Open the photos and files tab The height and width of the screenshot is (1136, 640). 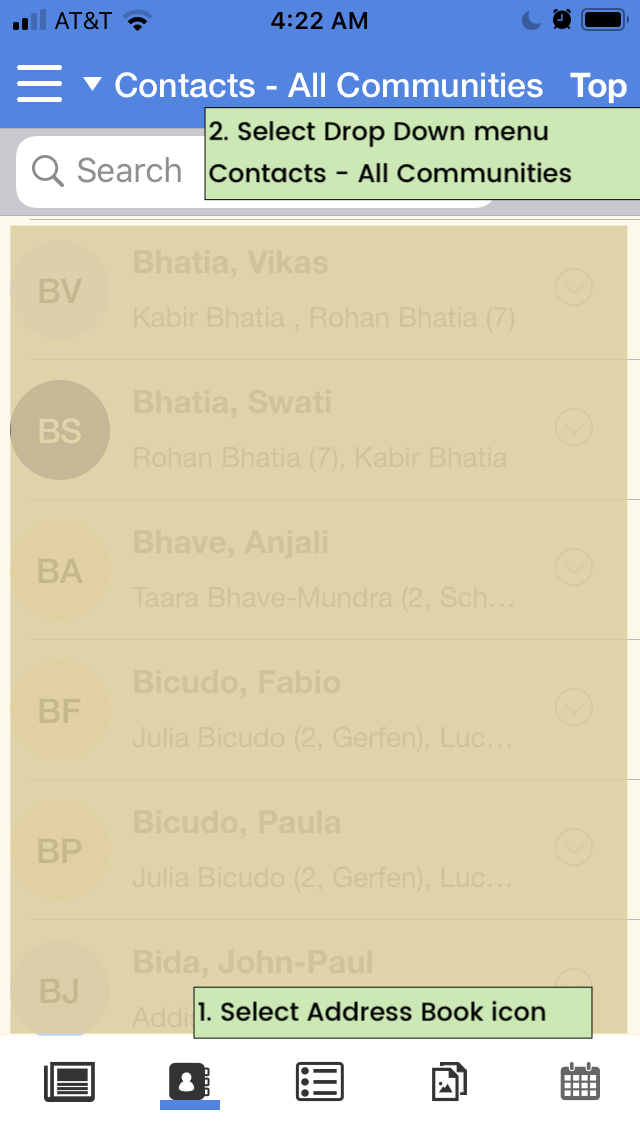pyautogui.click(x=449, y=1082)
